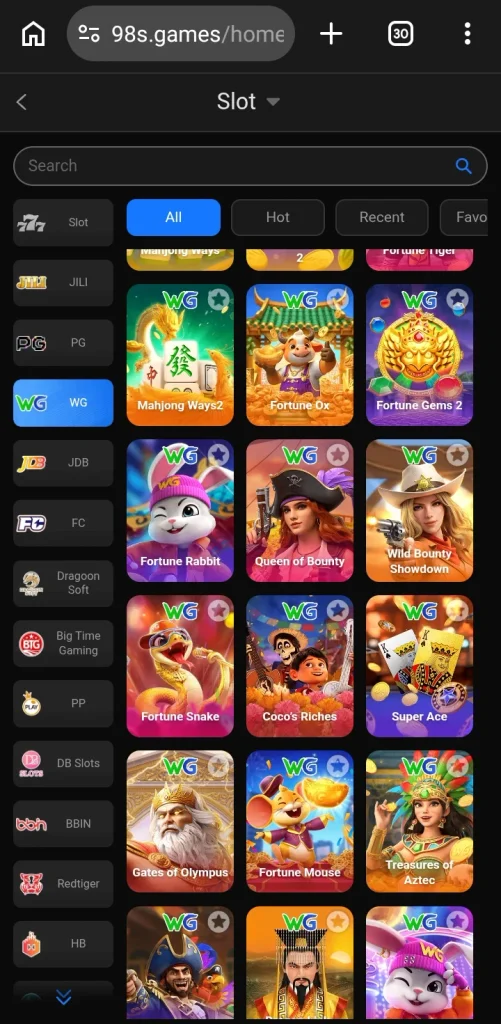Favorite Fortune Rabbit with its star

(x=218, y=455)
